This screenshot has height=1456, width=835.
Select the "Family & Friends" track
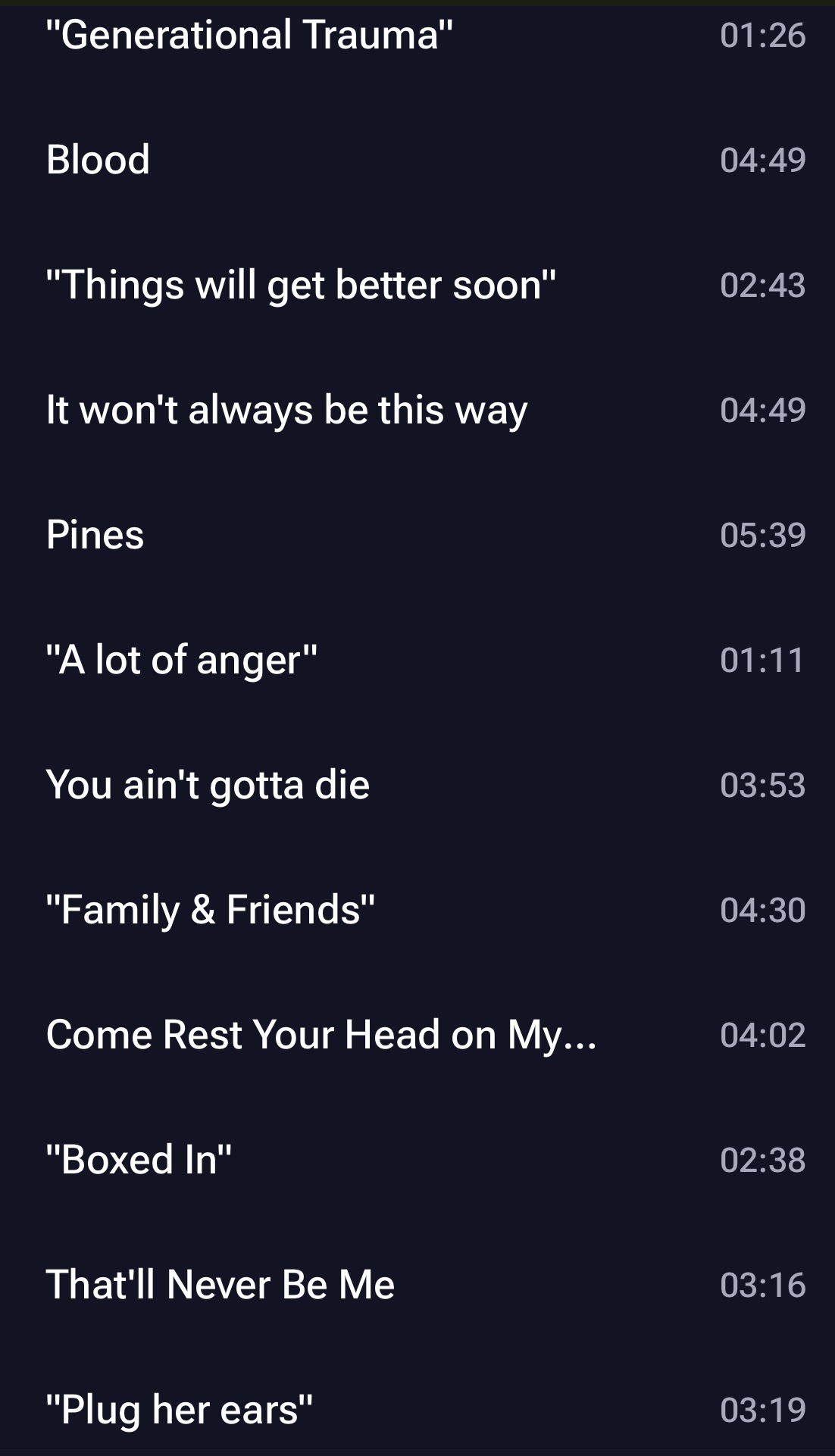[x=211, y=910]
